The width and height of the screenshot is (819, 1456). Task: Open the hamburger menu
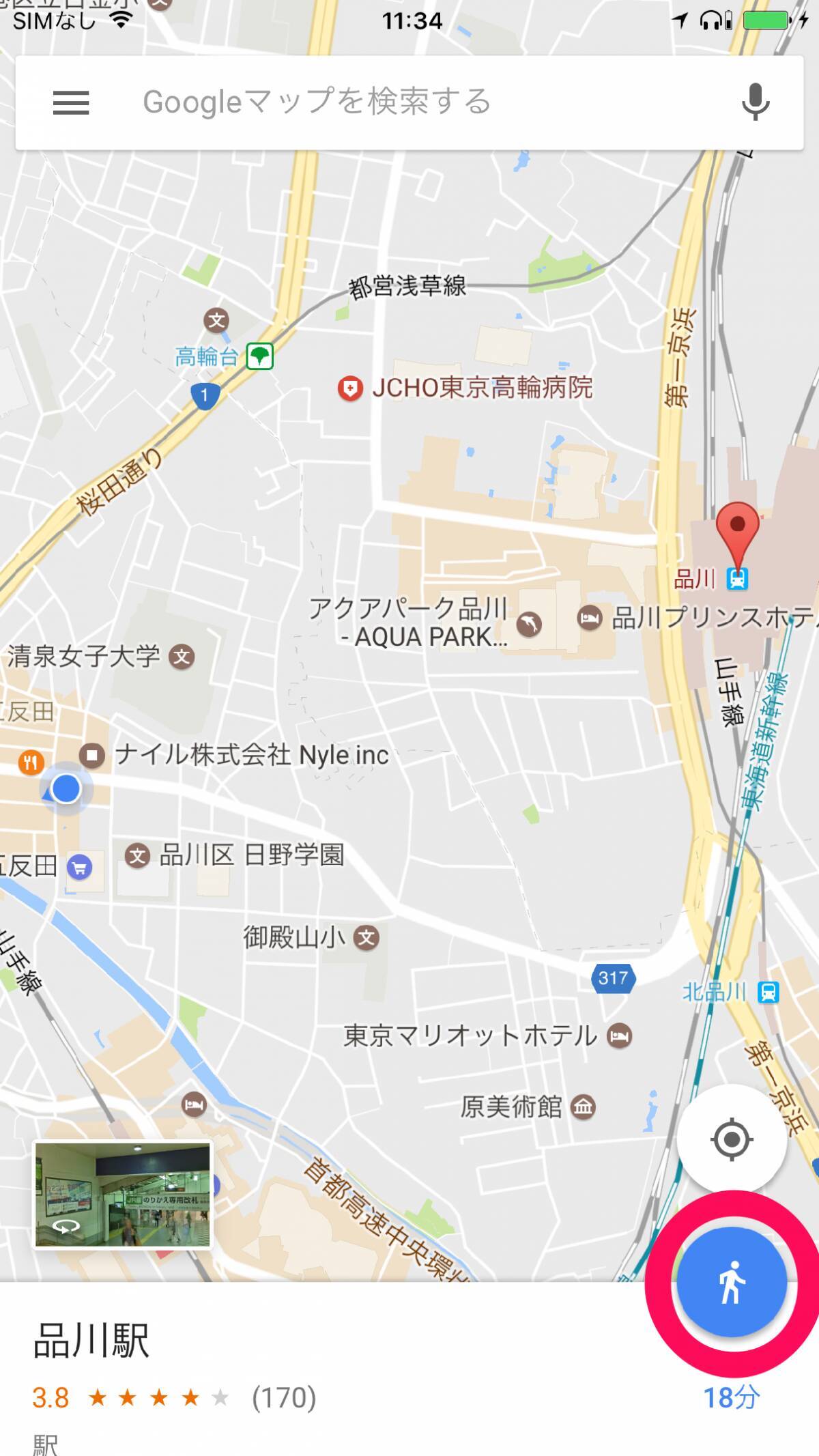71,103
